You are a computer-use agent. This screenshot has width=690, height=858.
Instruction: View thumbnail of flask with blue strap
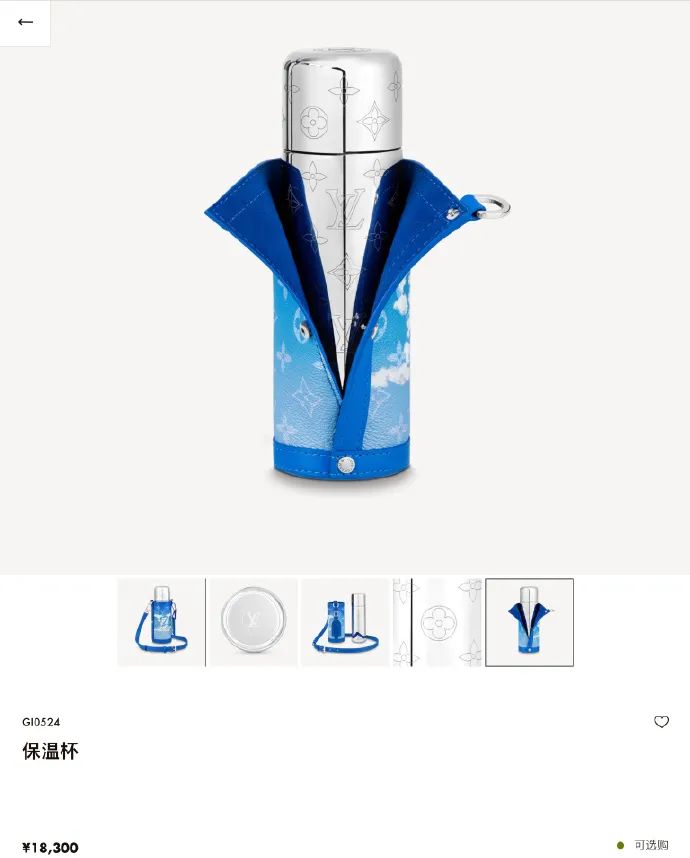click(161, 622)
